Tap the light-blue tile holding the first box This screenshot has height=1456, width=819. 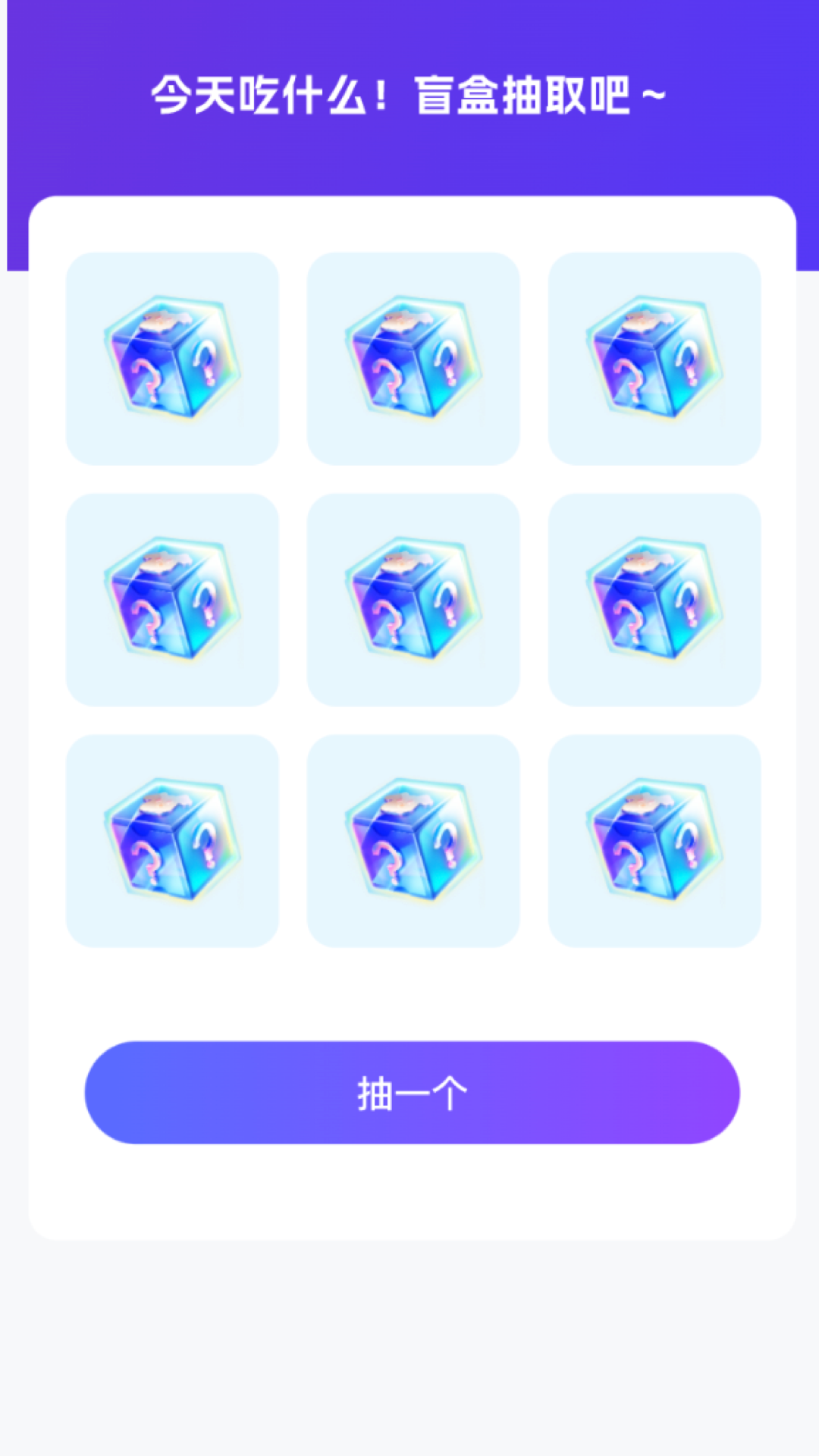(174, 360)
